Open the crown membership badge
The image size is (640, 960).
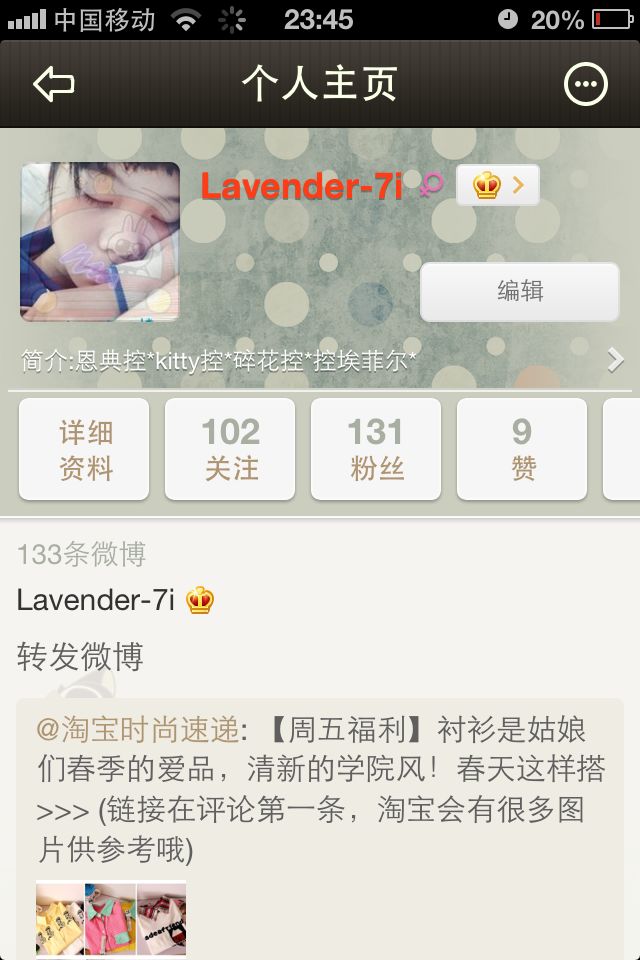[x=497, y=185]
